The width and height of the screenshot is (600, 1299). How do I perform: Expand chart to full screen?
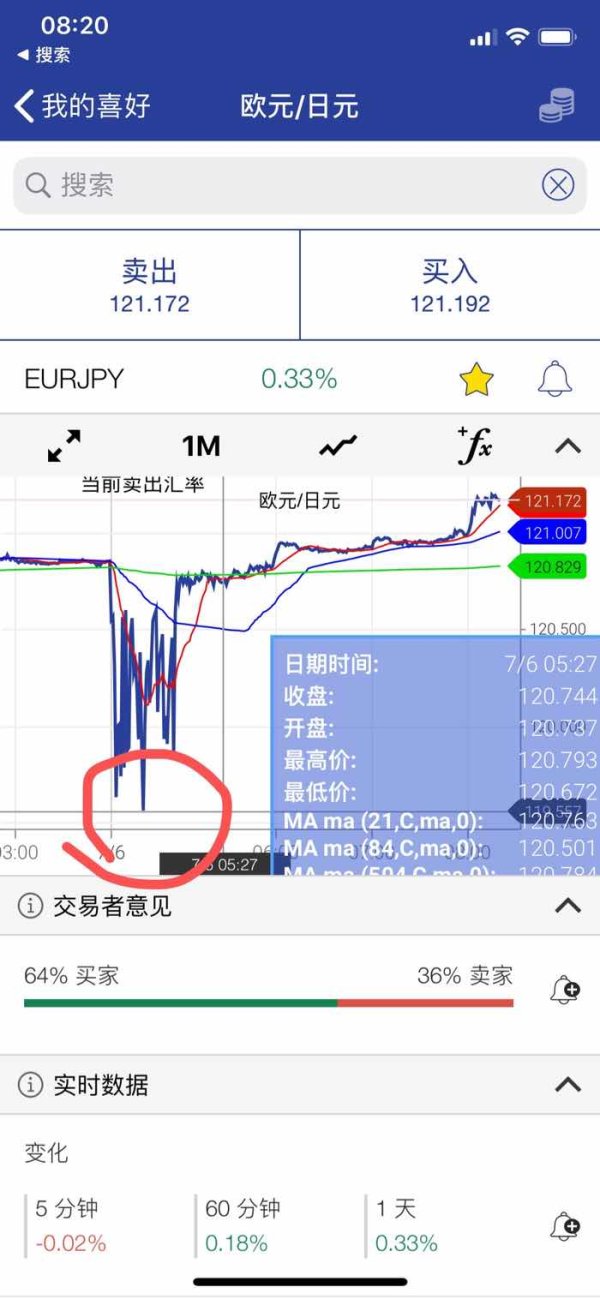(x=64, y=446)
